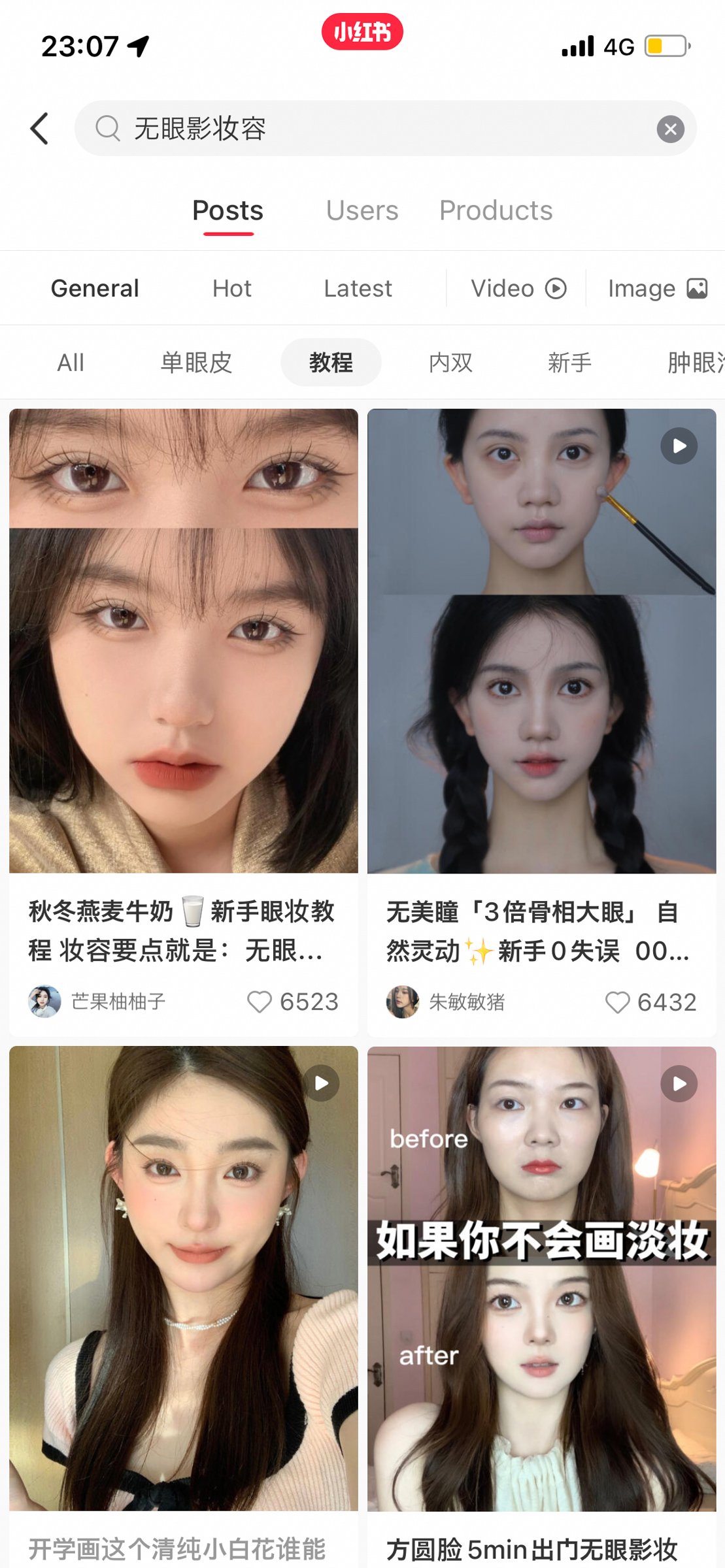Like the post by 芒果柚柚子
This screenshot has width=725, height=1568.
click(x=260, y=1002)
